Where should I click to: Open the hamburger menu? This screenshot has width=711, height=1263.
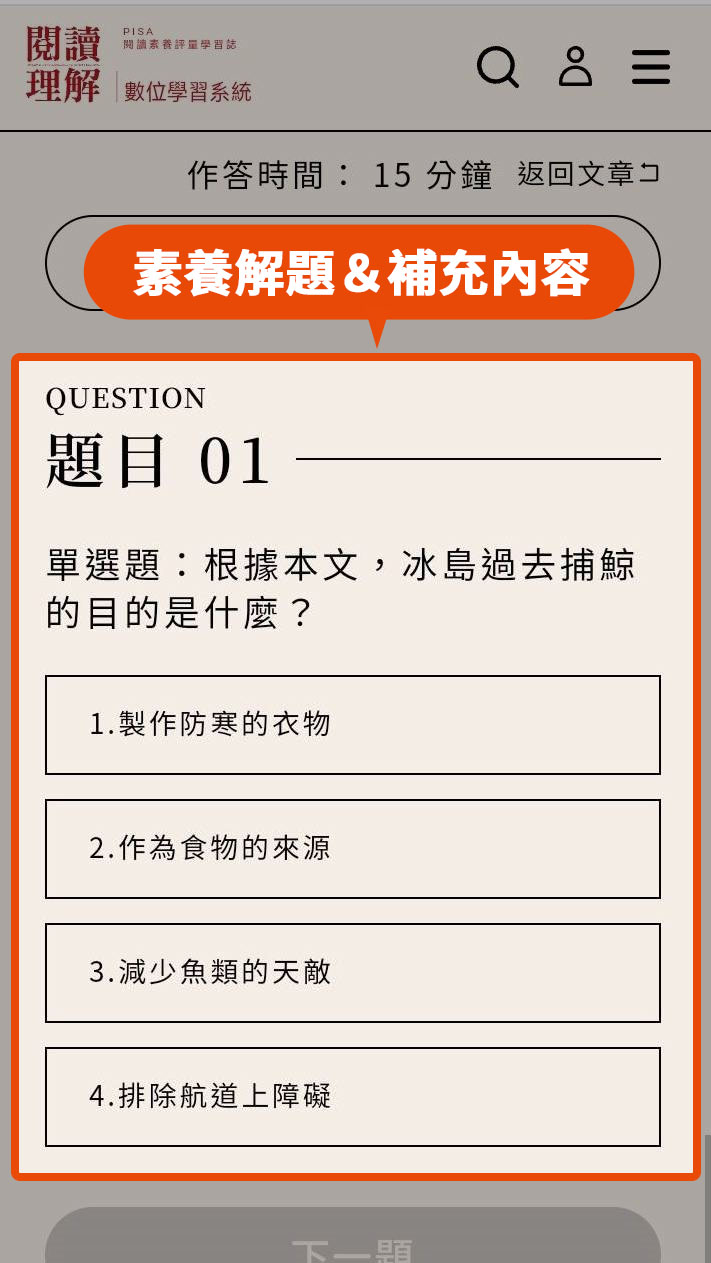tap(651, 67)
